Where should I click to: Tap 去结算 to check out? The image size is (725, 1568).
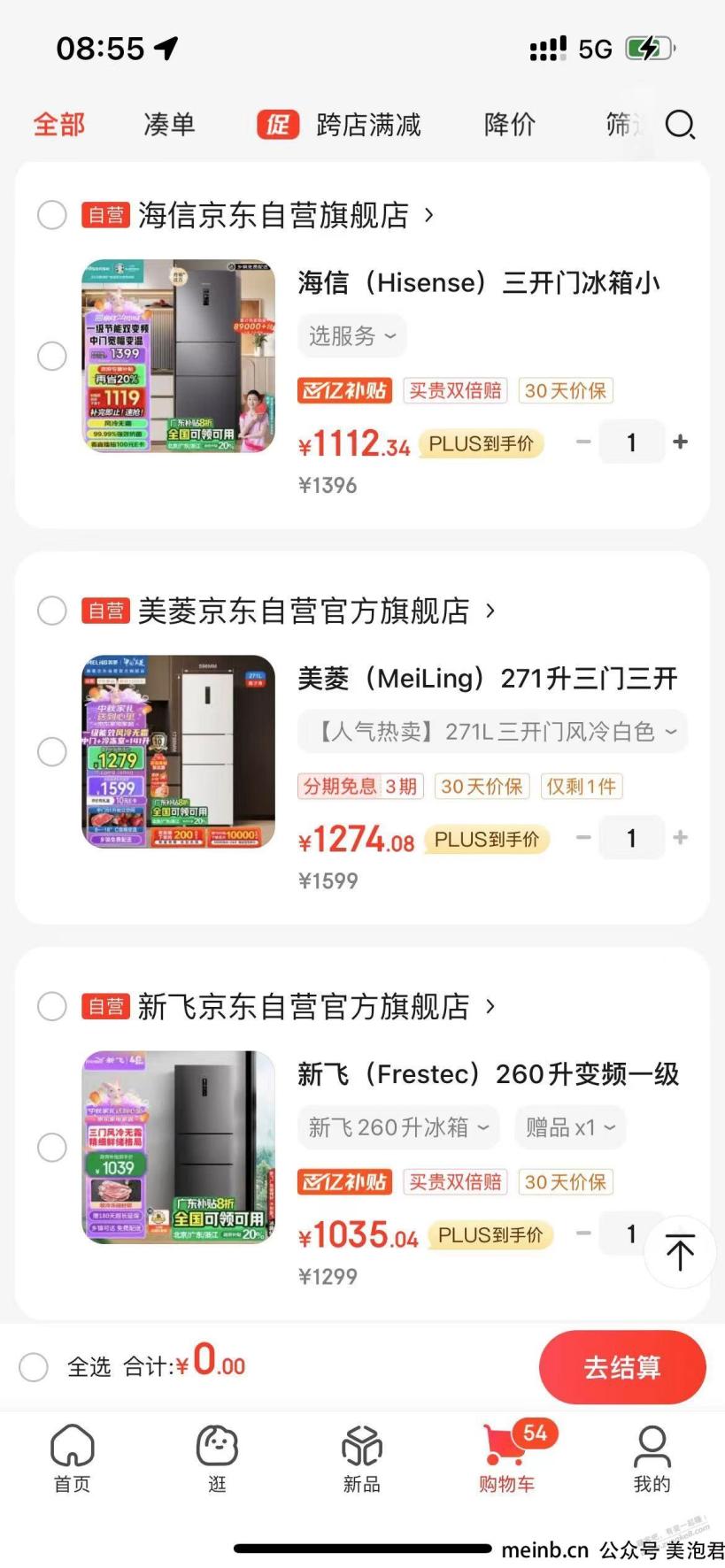click(x=621, y=1367)
